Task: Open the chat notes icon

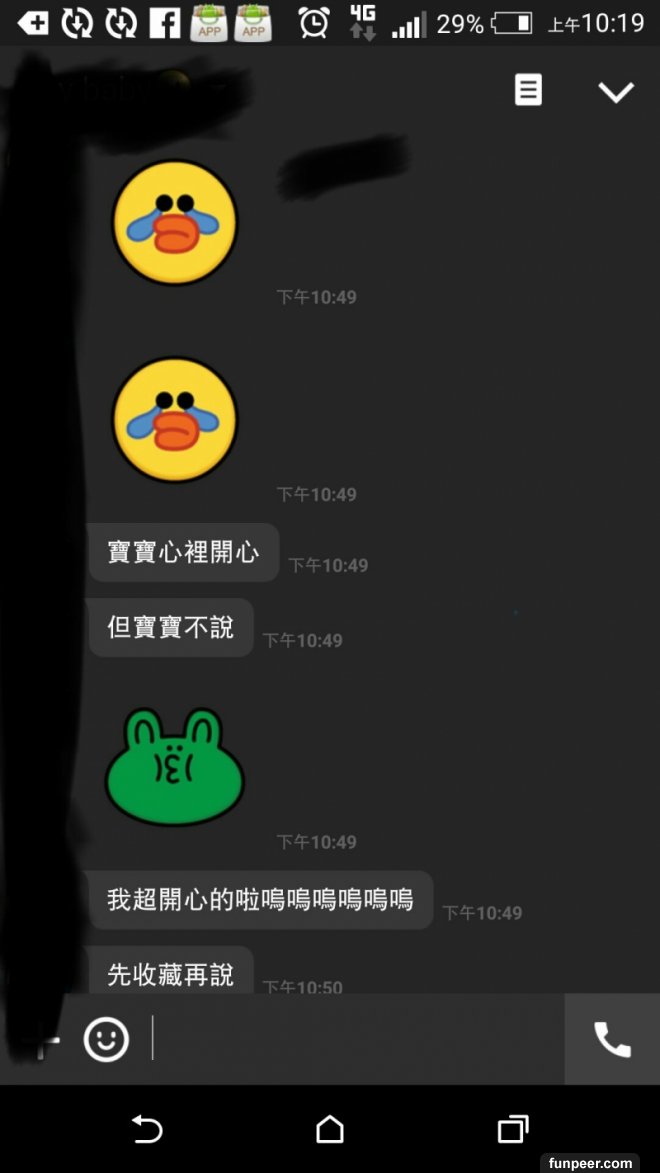Action: point(528,91)
